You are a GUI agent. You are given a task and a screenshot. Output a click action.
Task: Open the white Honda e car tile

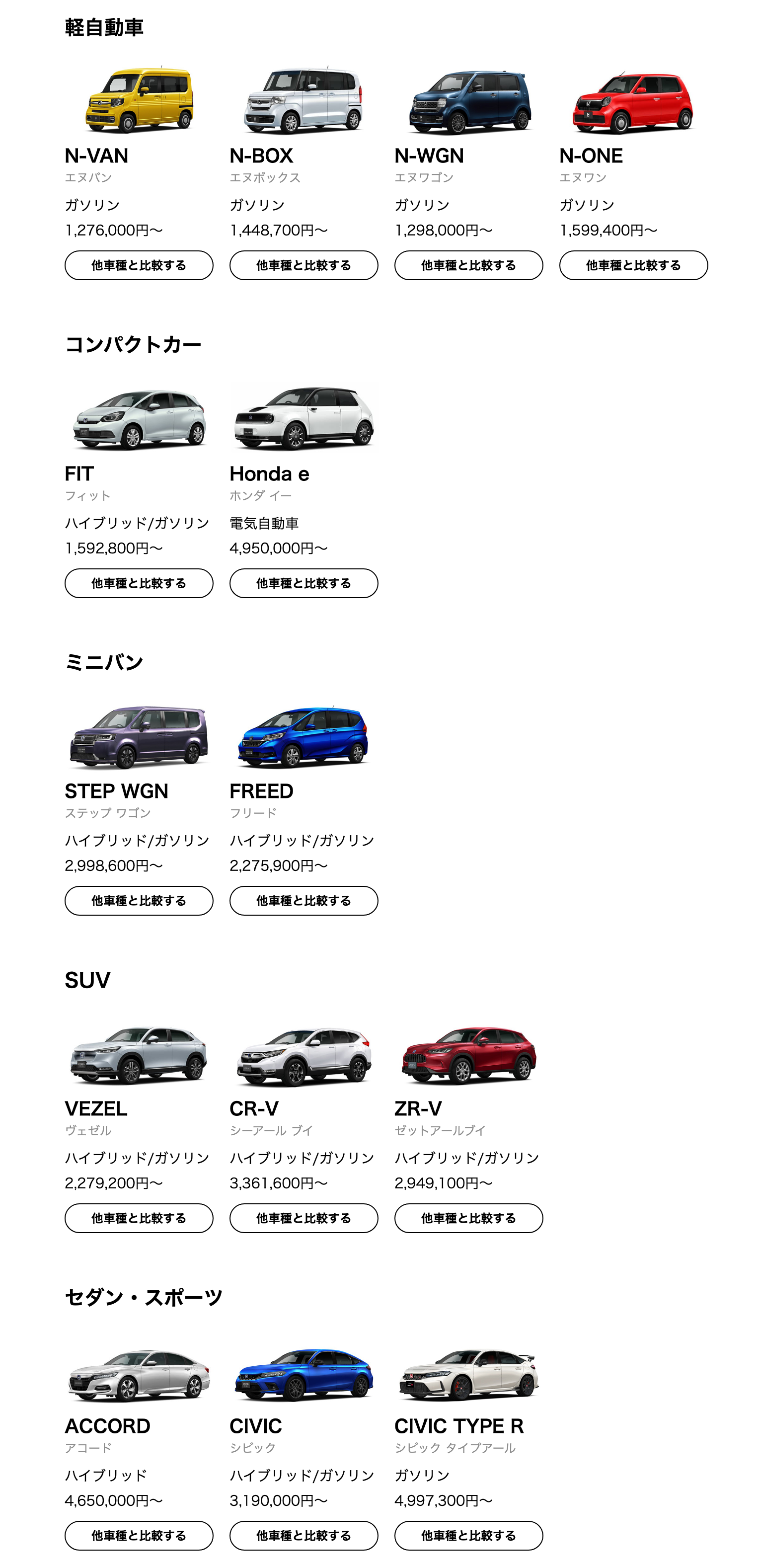click(x=304, y=419)
